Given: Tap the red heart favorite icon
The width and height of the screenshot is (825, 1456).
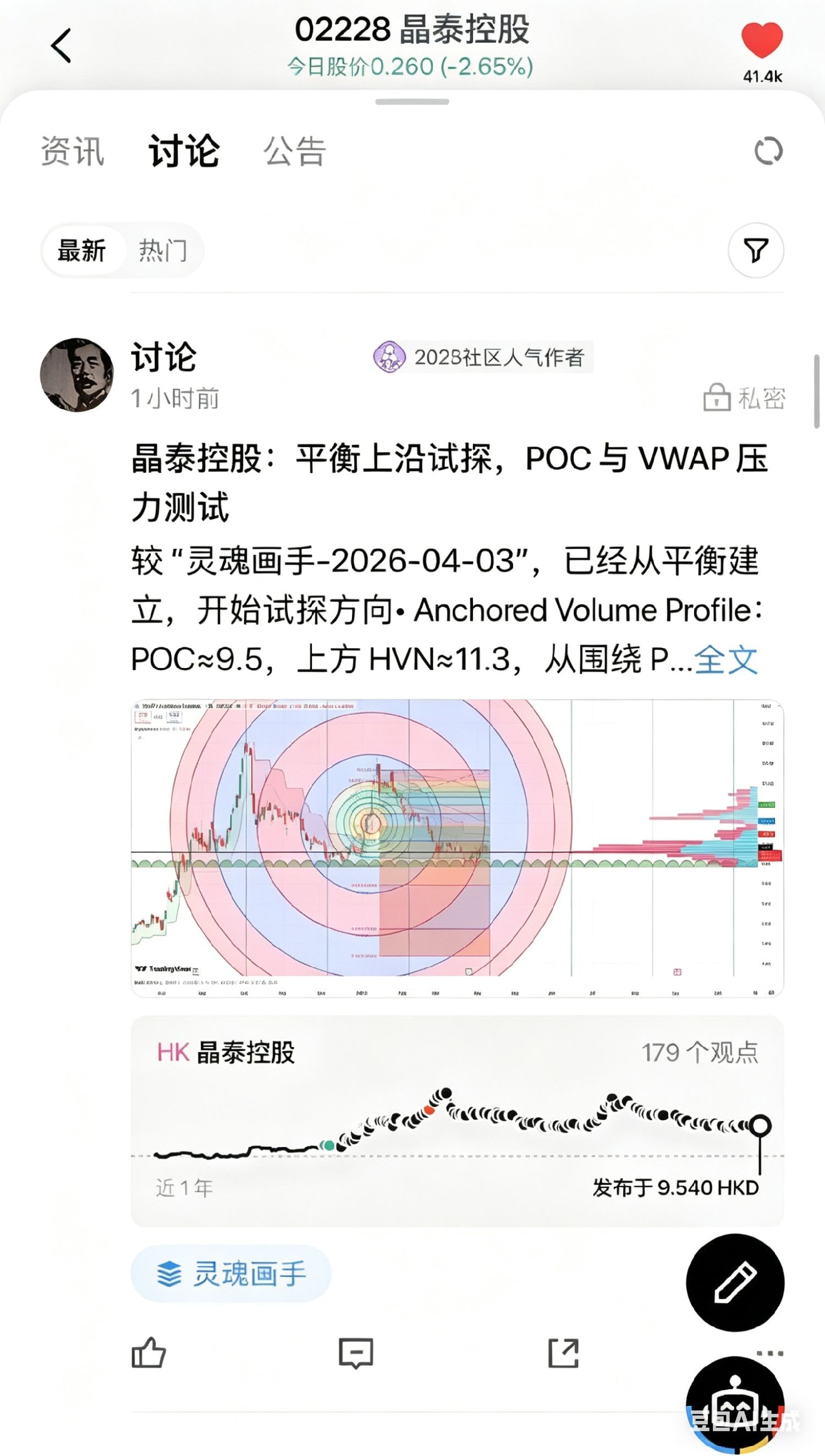Looking at the screenshot, I should pyautogui.click(x=762, y=40).
